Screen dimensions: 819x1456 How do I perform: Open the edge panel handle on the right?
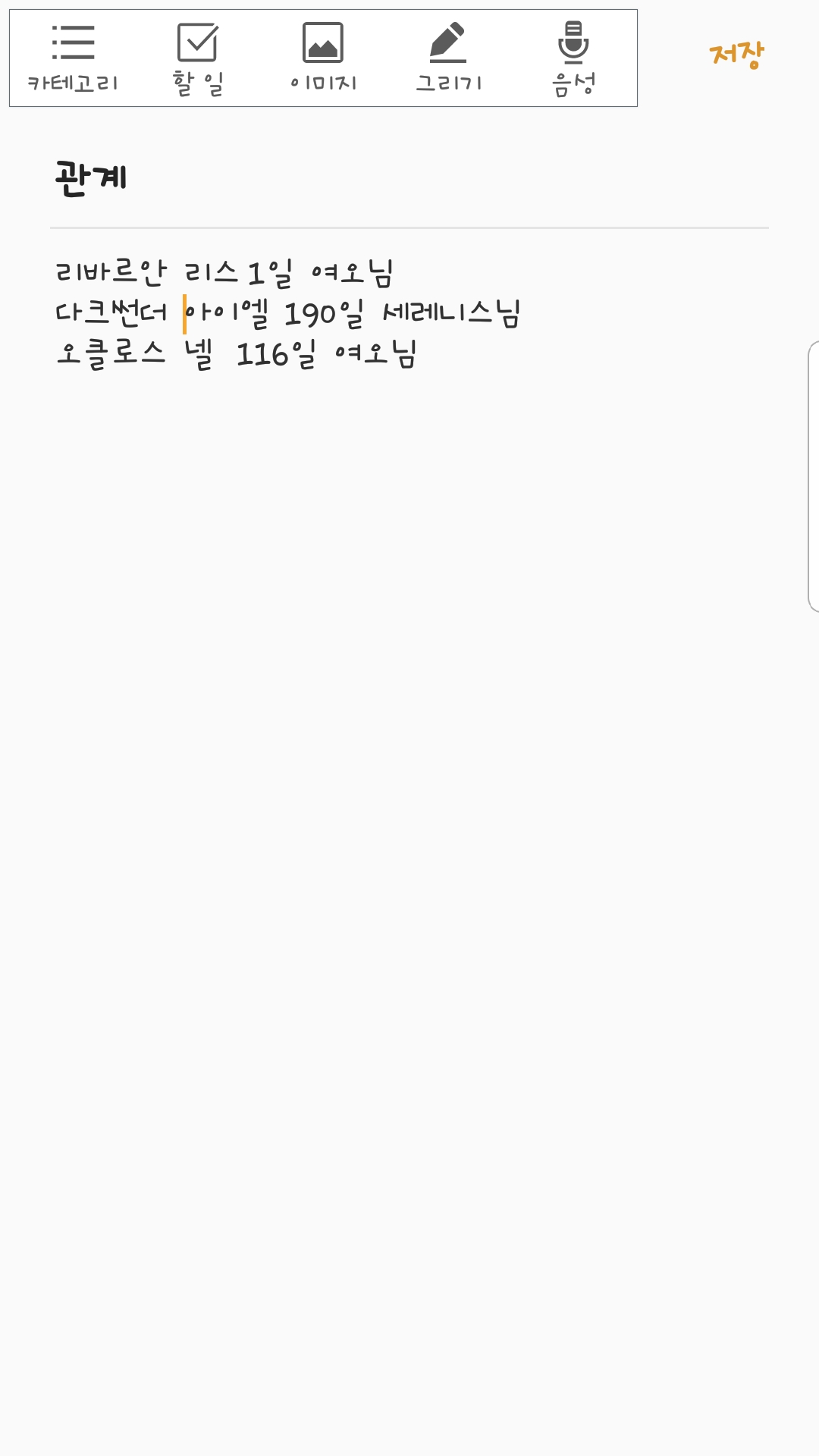[813, 476]
